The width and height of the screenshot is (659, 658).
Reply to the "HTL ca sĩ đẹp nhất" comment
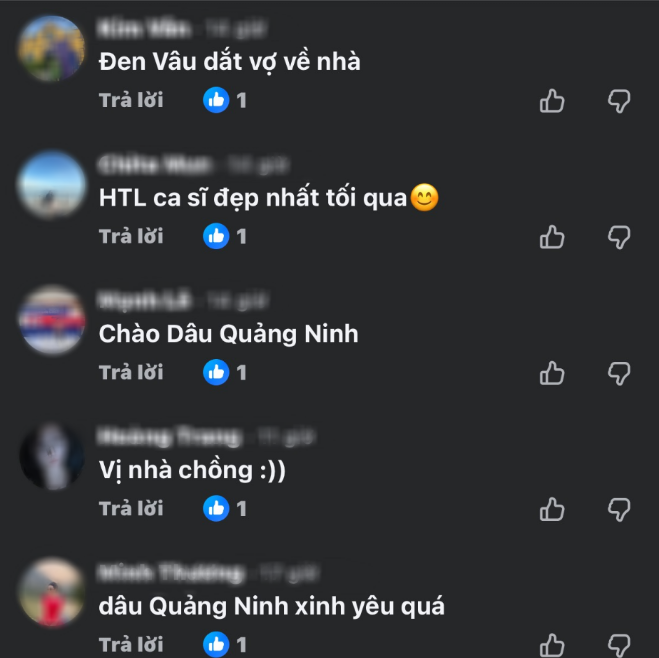[x=131, y=236]
